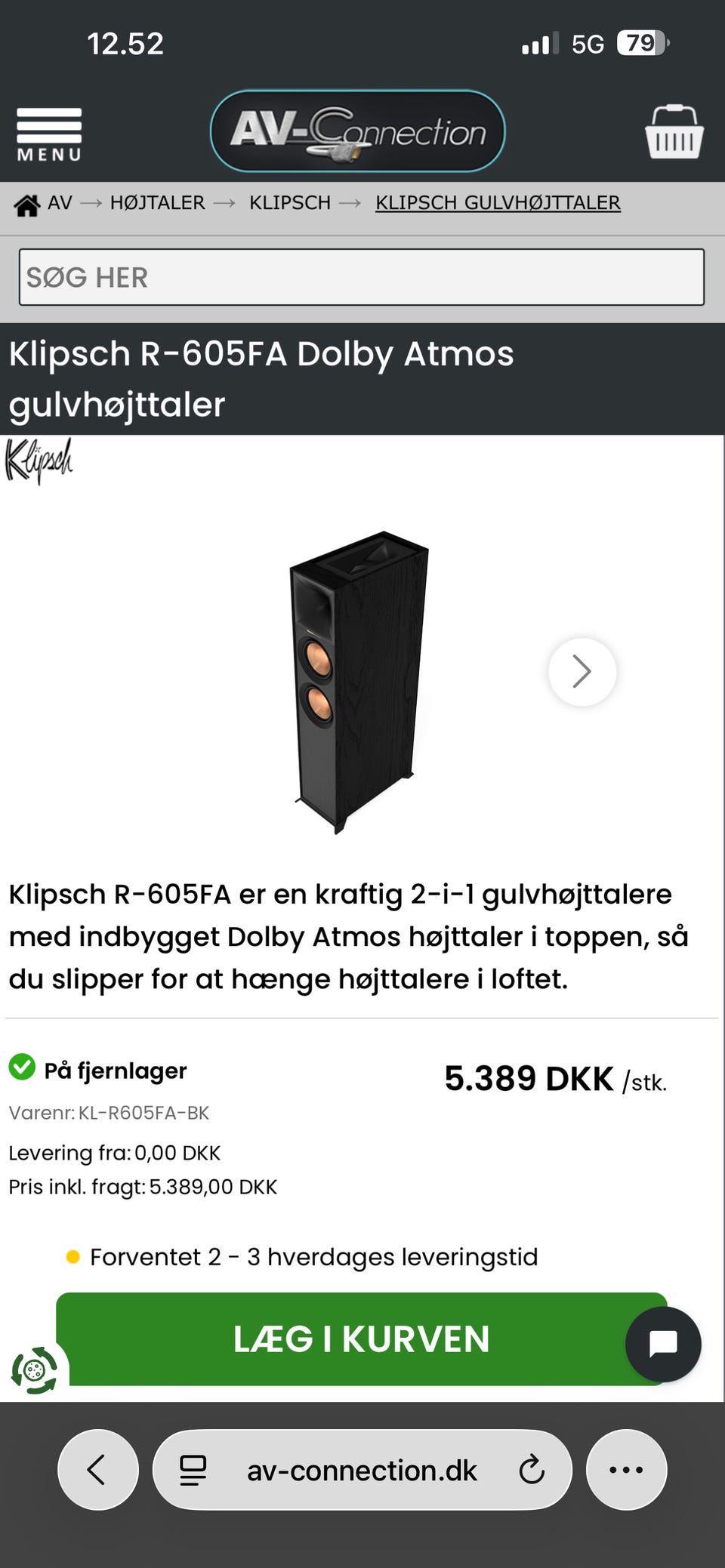Open the green cookie settings icon
This screenshot has height=1568, width=725.
tap(34, 1369)
